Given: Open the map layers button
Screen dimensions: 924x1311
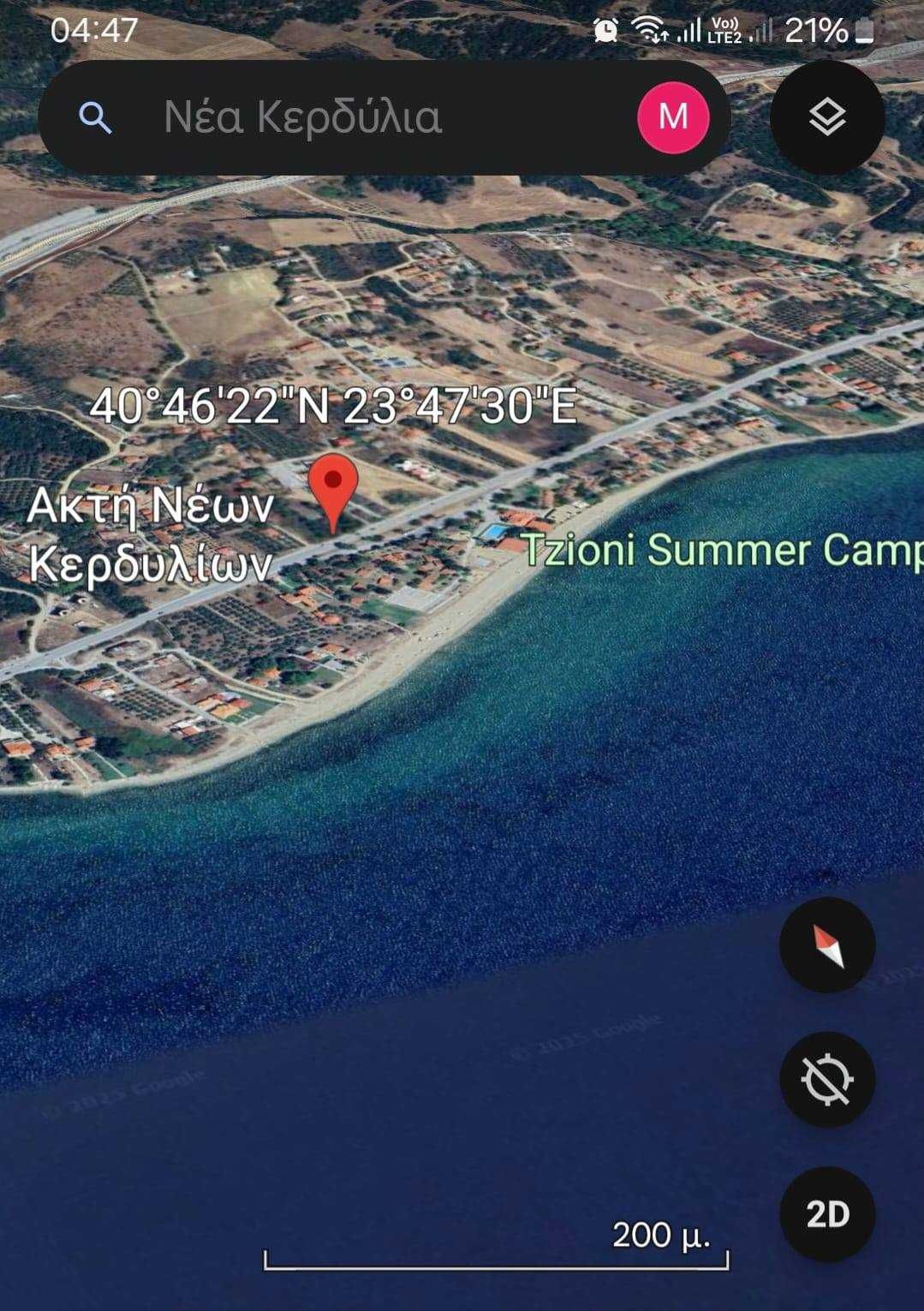Looking at the screenshot, I should tap(826, 117).
